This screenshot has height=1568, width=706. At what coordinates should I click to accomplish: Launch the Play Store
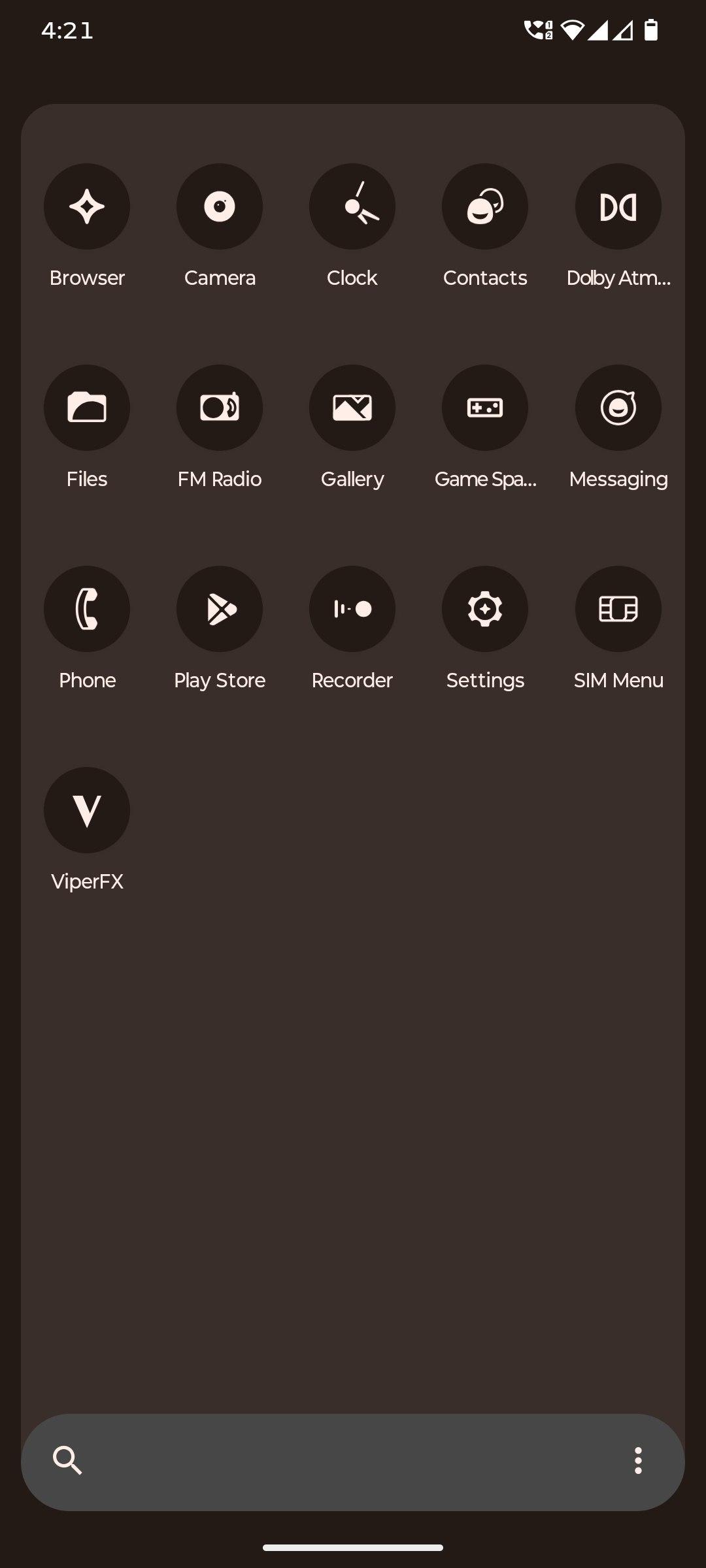[x=220, y=609]
